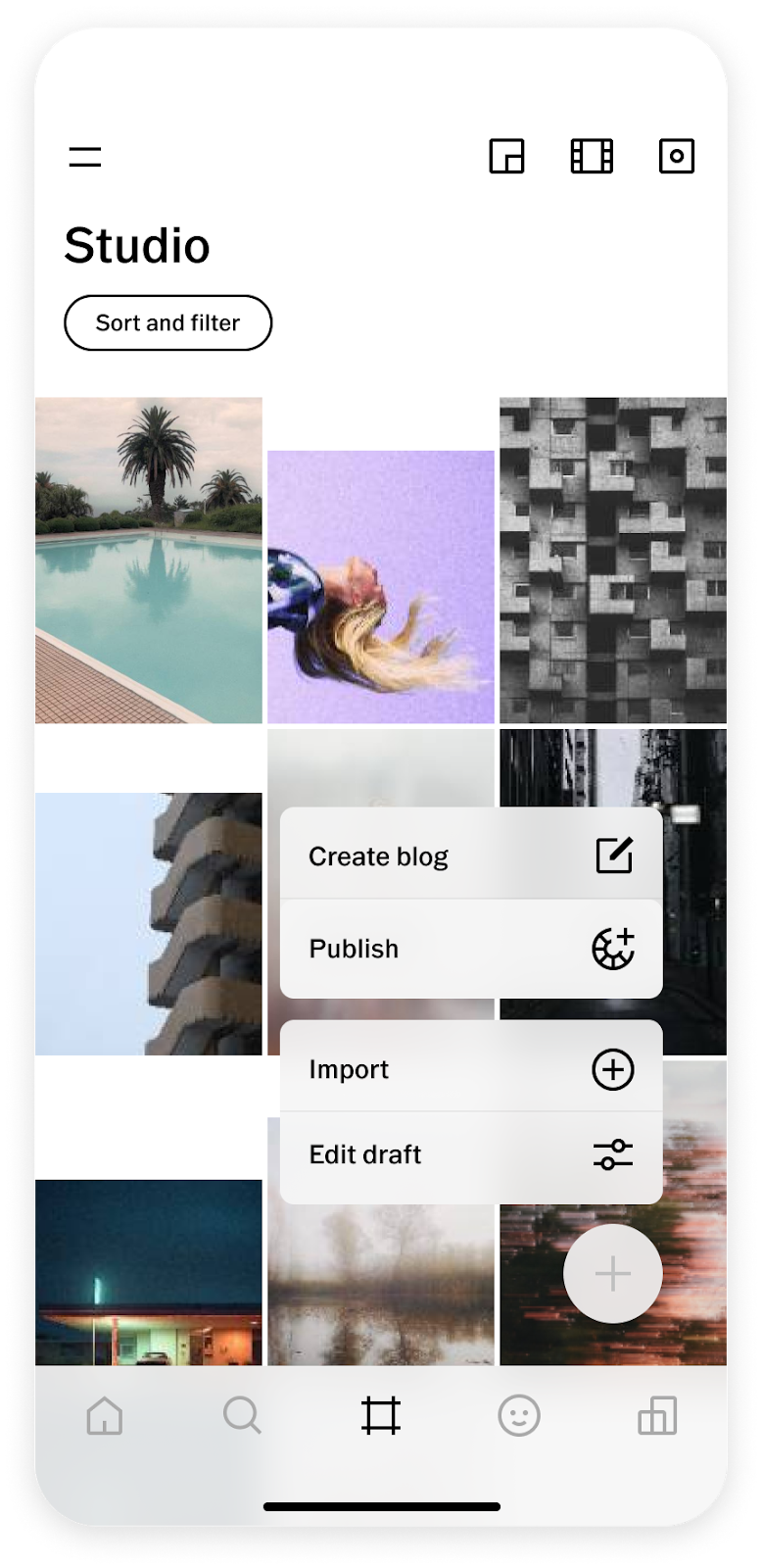Choose Edit draft option
Image resolution: width=762 pixels, height=1568 pixels.
[x=470, y=1154]
